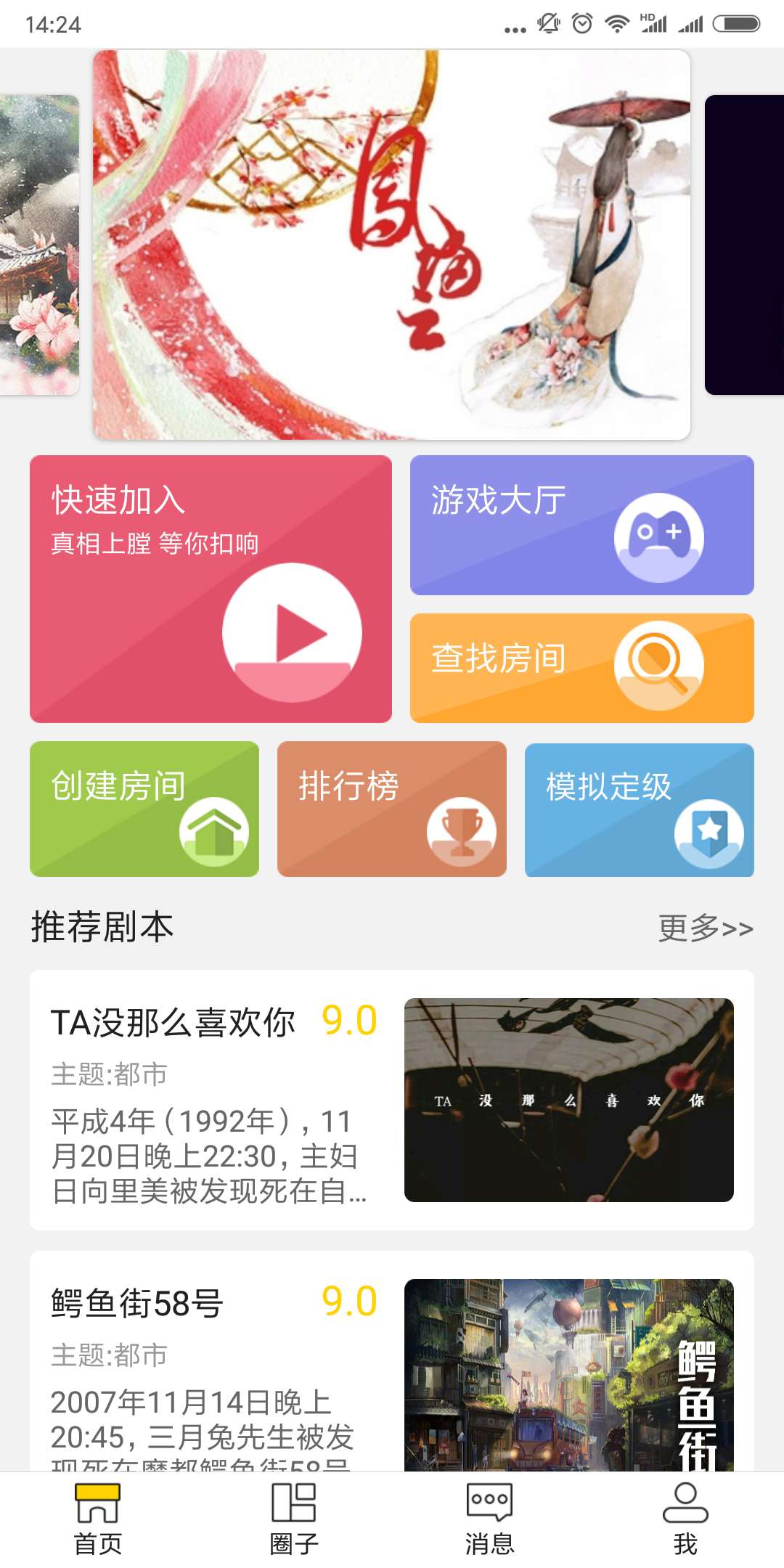Viewport: 784px width, 1568px height.
Task: Switch to the 首页 home tab
Action: pos(98,1519)
